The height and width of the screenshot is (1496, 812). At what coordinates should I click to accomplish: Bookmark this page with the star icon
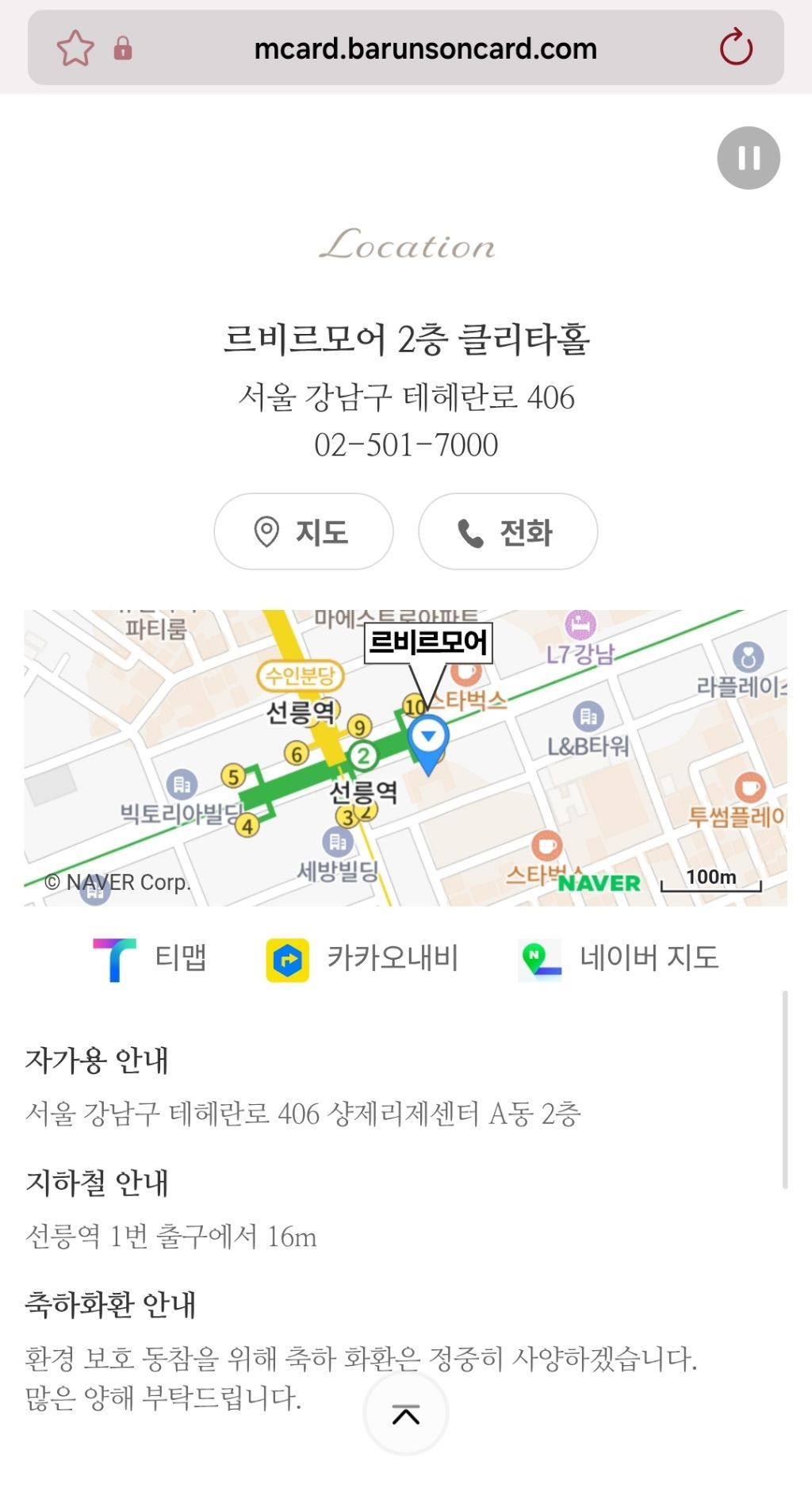pos(75,48)
